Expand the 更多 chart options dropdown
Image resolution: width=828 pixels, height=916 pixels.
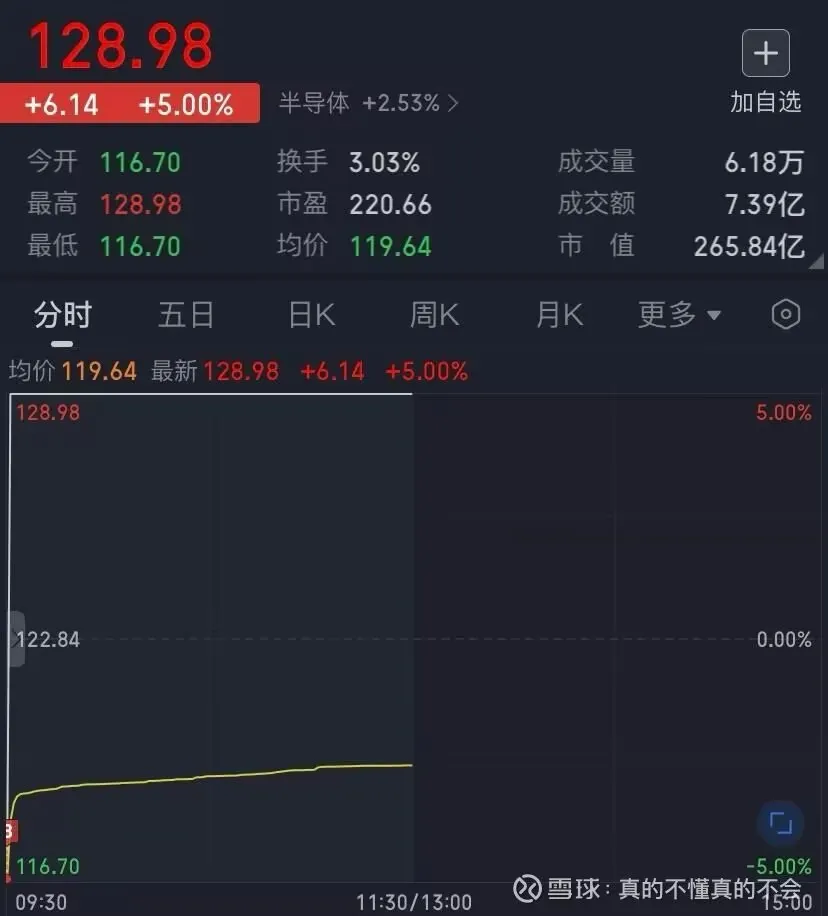[x=679, y=316]
